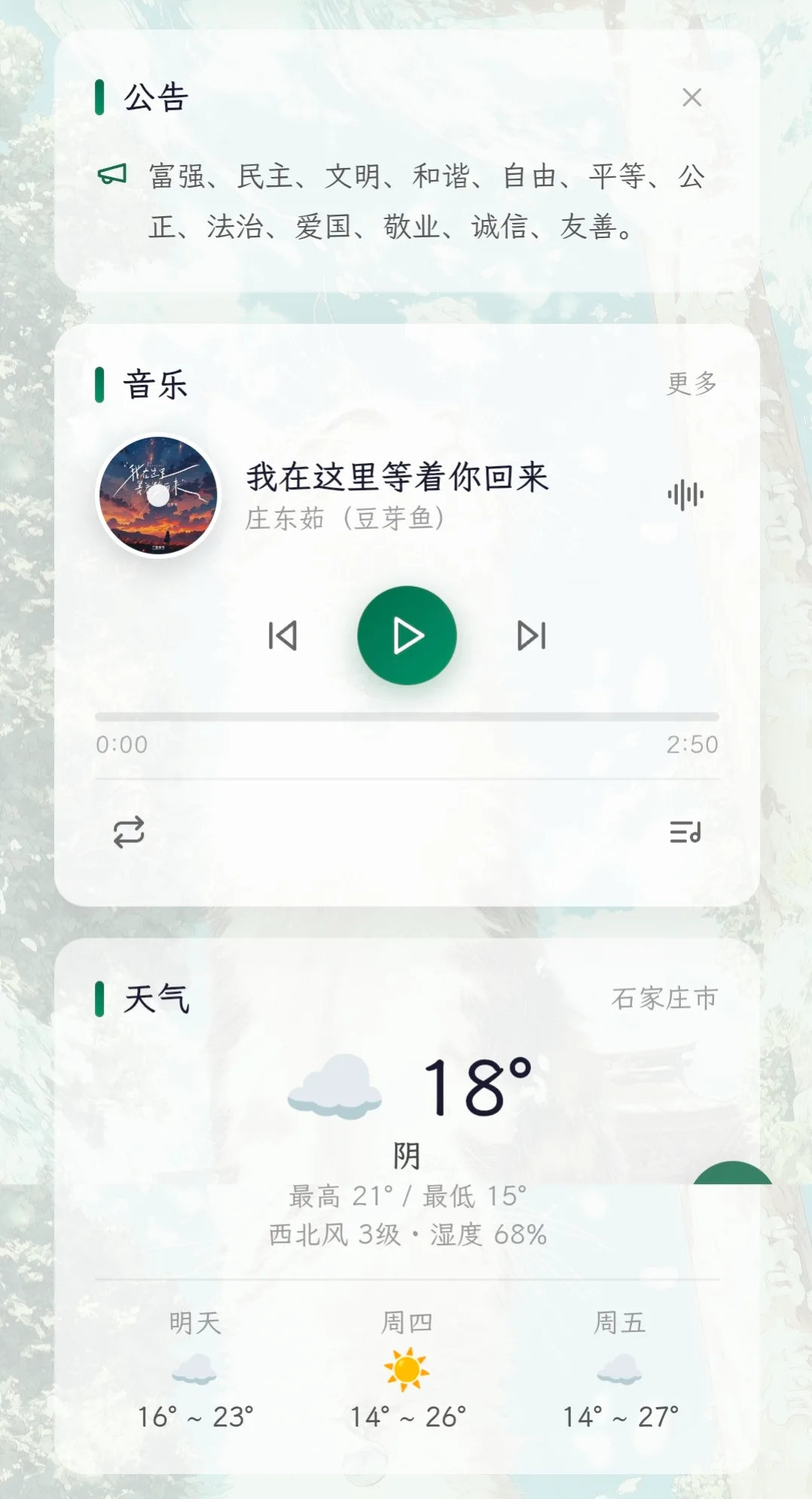Toggle the repeat mode icon
Screen dimensions: 812x1499
[x=129, y=832]
